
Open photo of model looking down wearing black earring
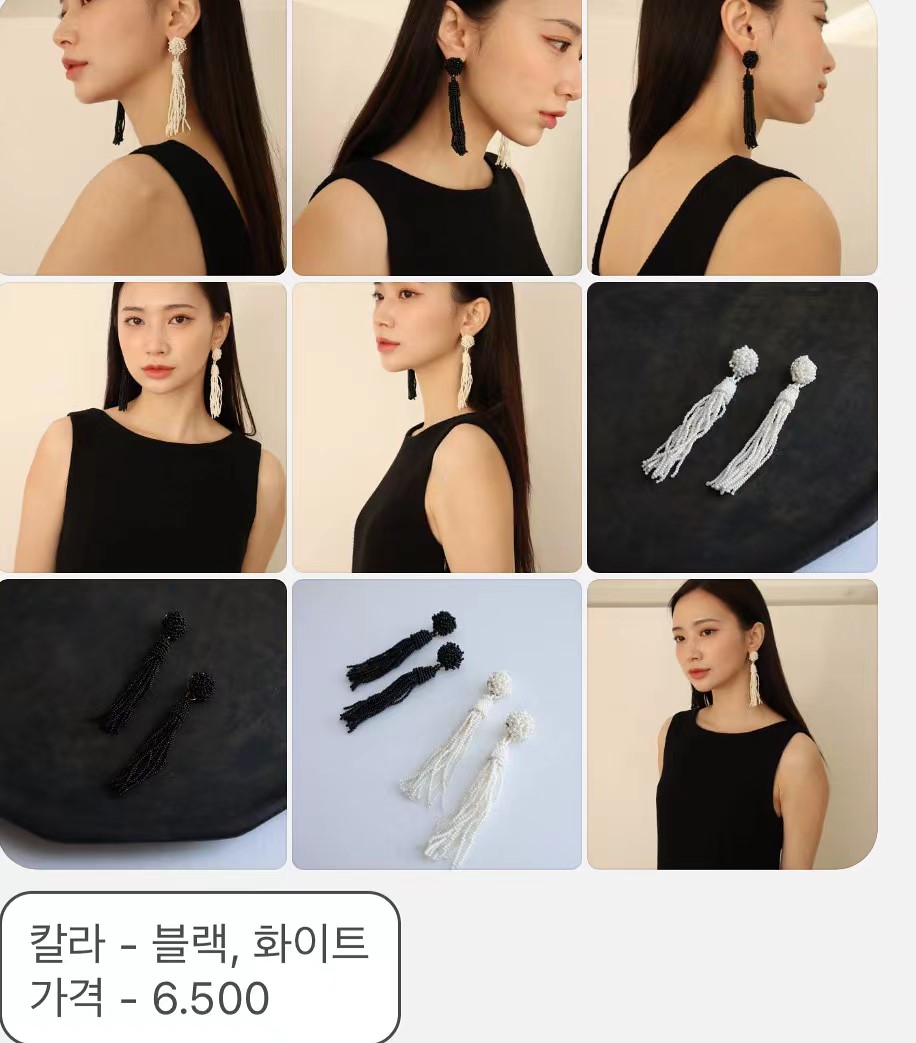pyautogui.click(x=437, y=136)
